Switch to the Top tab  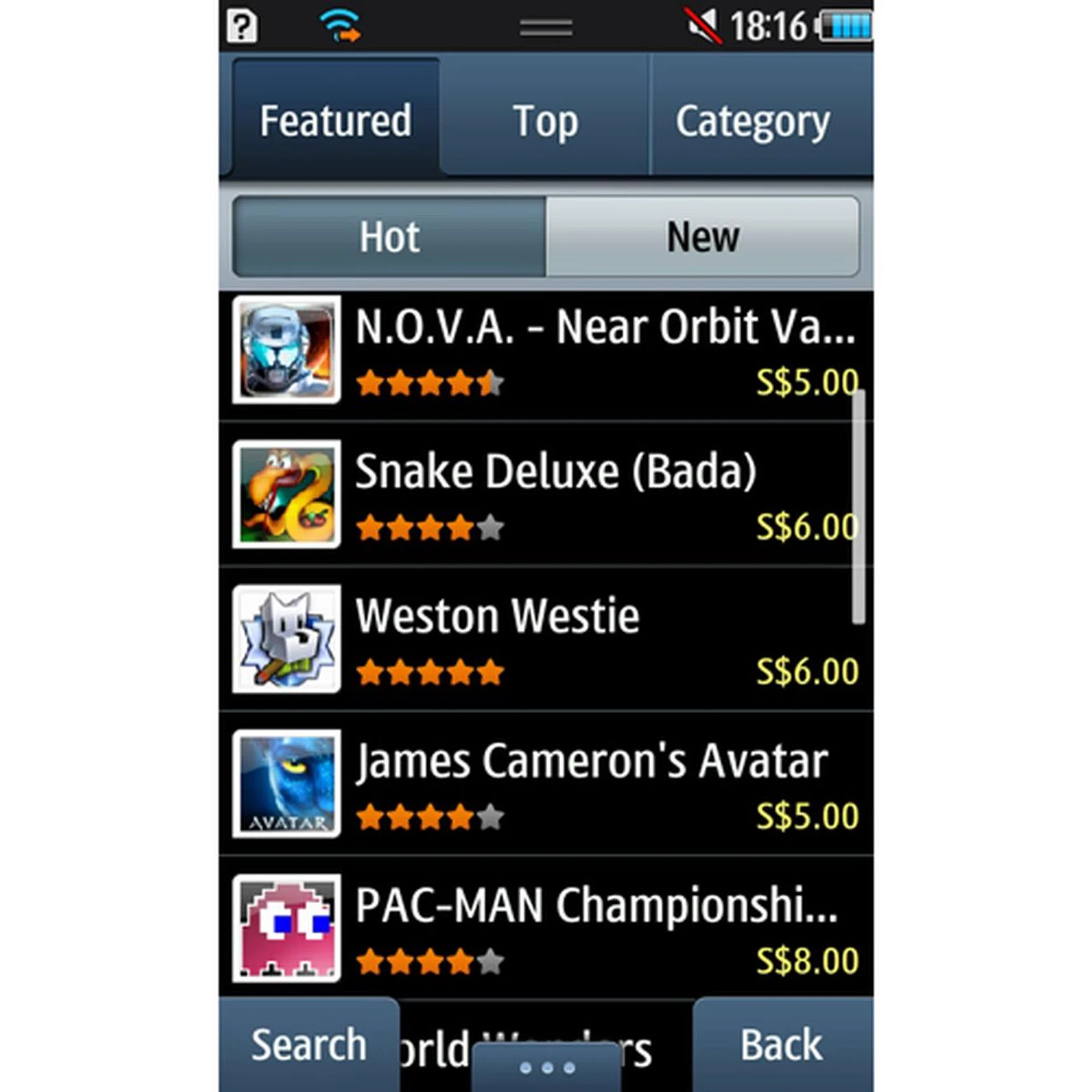(545, 121)
